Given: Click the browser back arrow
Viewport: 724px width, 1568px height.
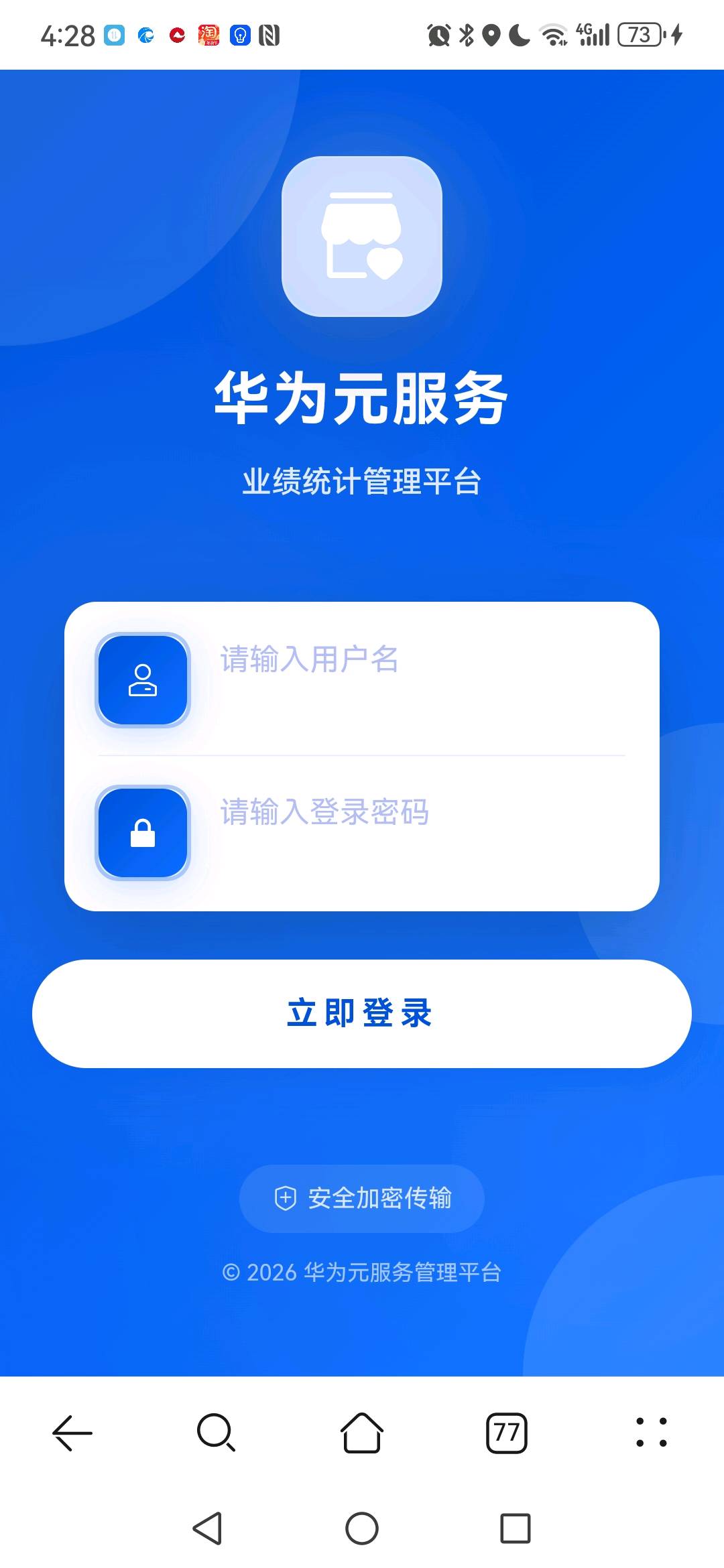Looking at the screenshot, I should coord(72,1434).
